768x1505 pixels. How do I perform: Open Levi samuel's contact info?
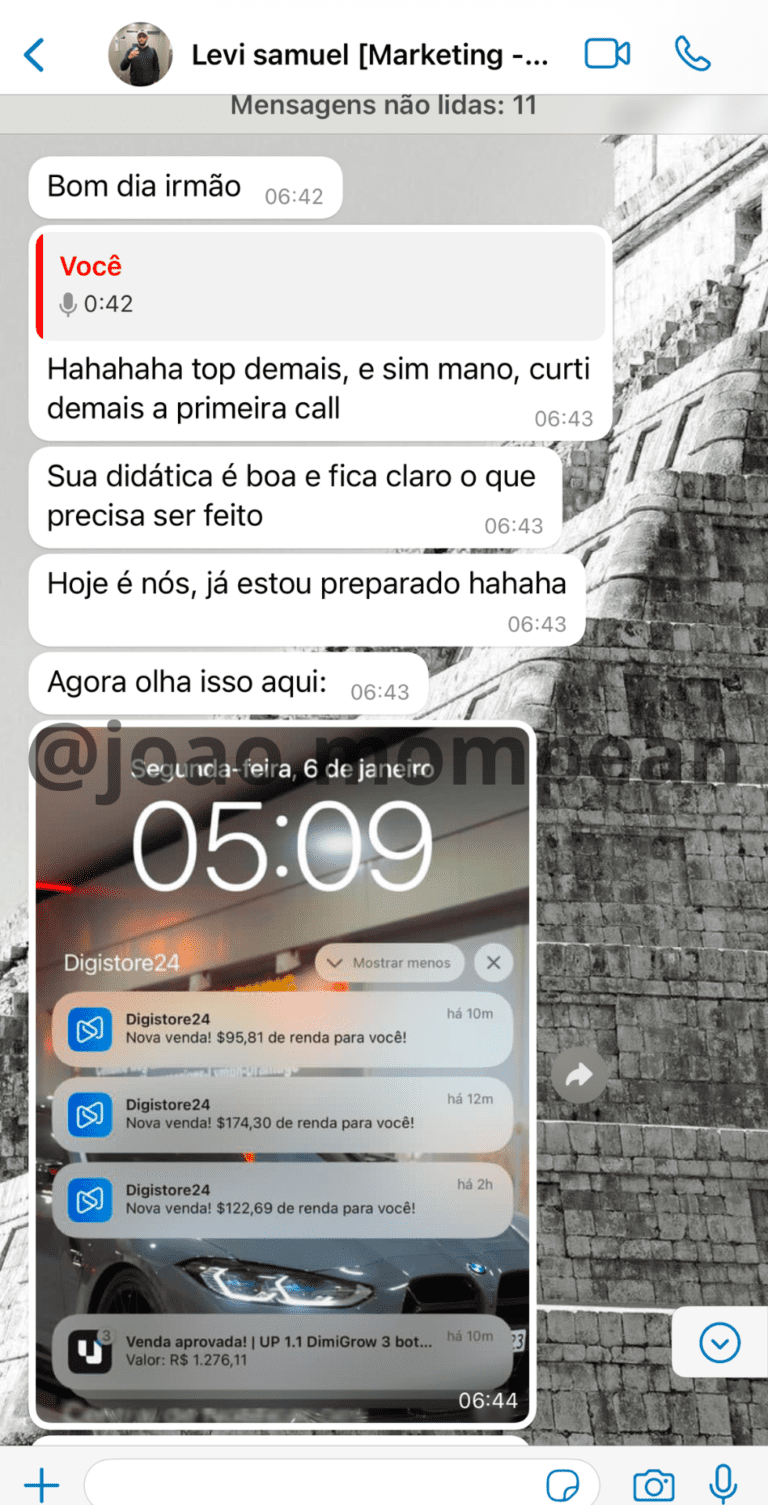click(x=370, y=55)
